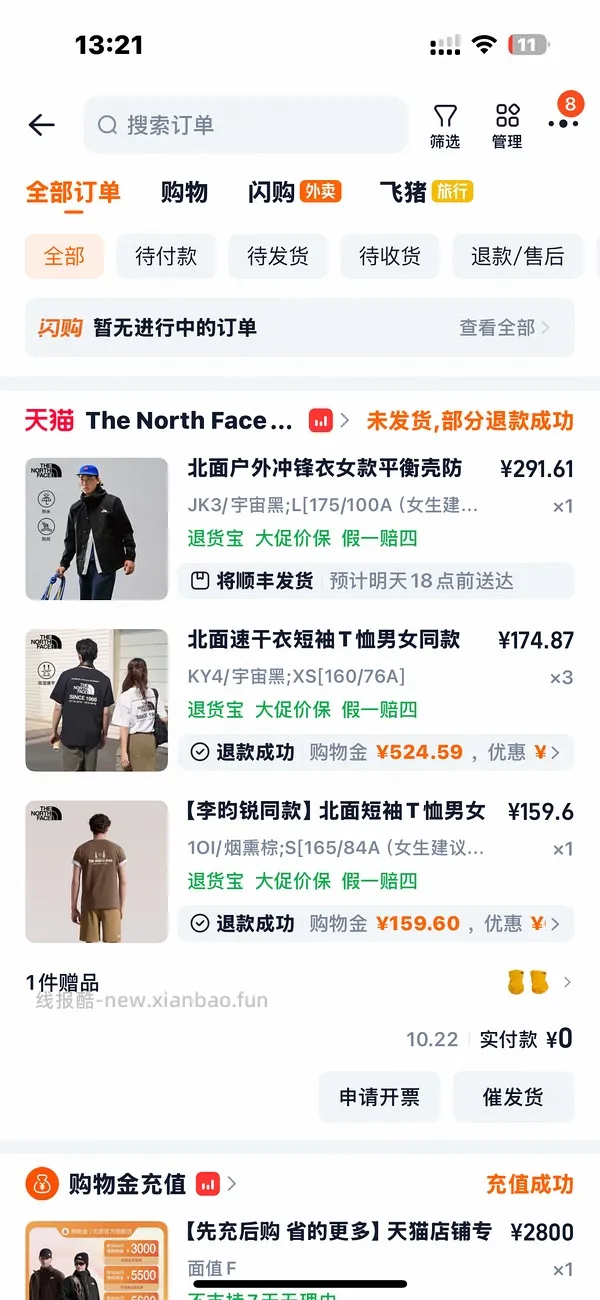Expand the 1件赠品 gift row

pyautogui.click(x=300, y=982)
